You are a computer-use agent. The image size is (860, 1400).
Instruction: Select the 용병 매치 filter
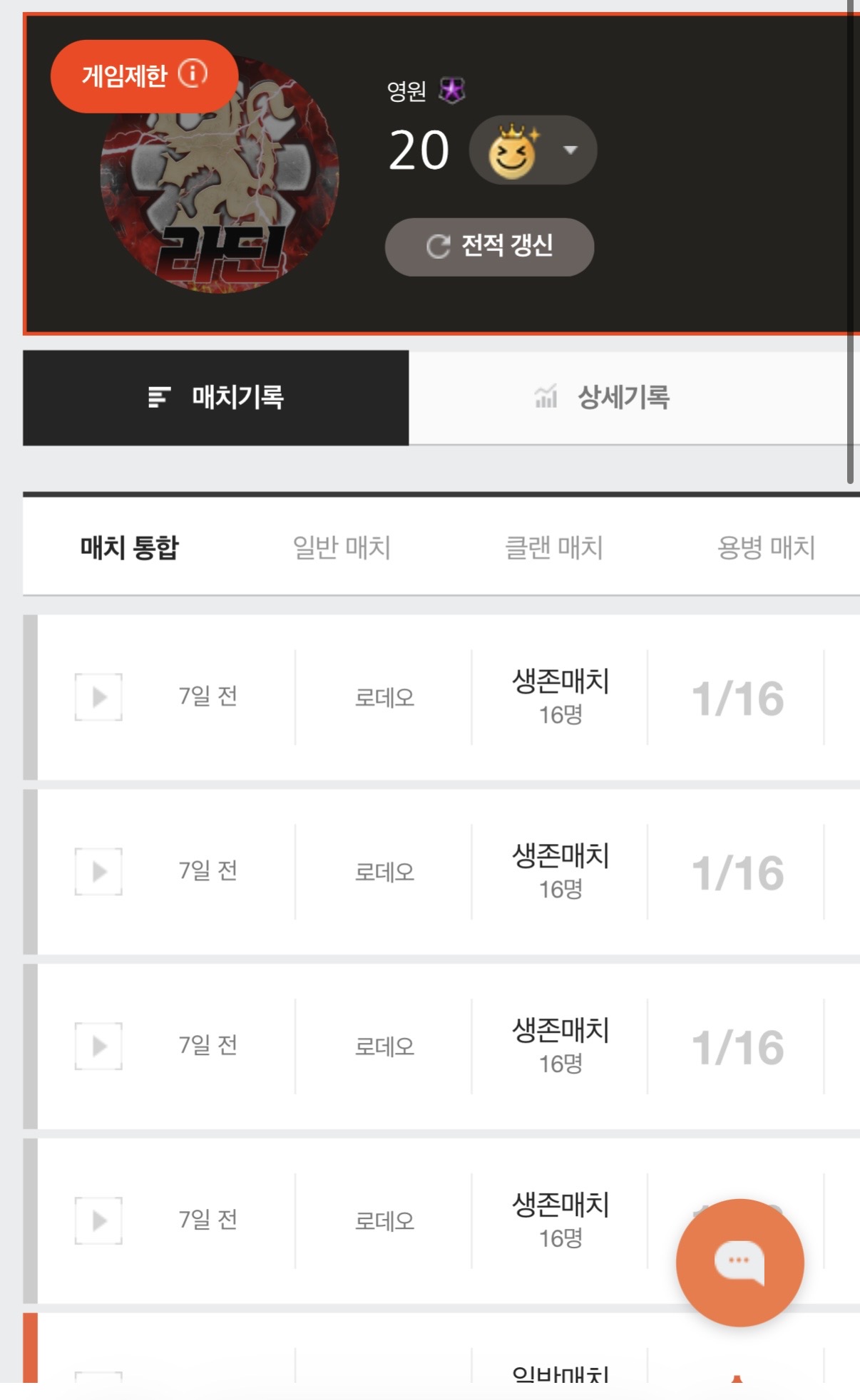(766, 547)
